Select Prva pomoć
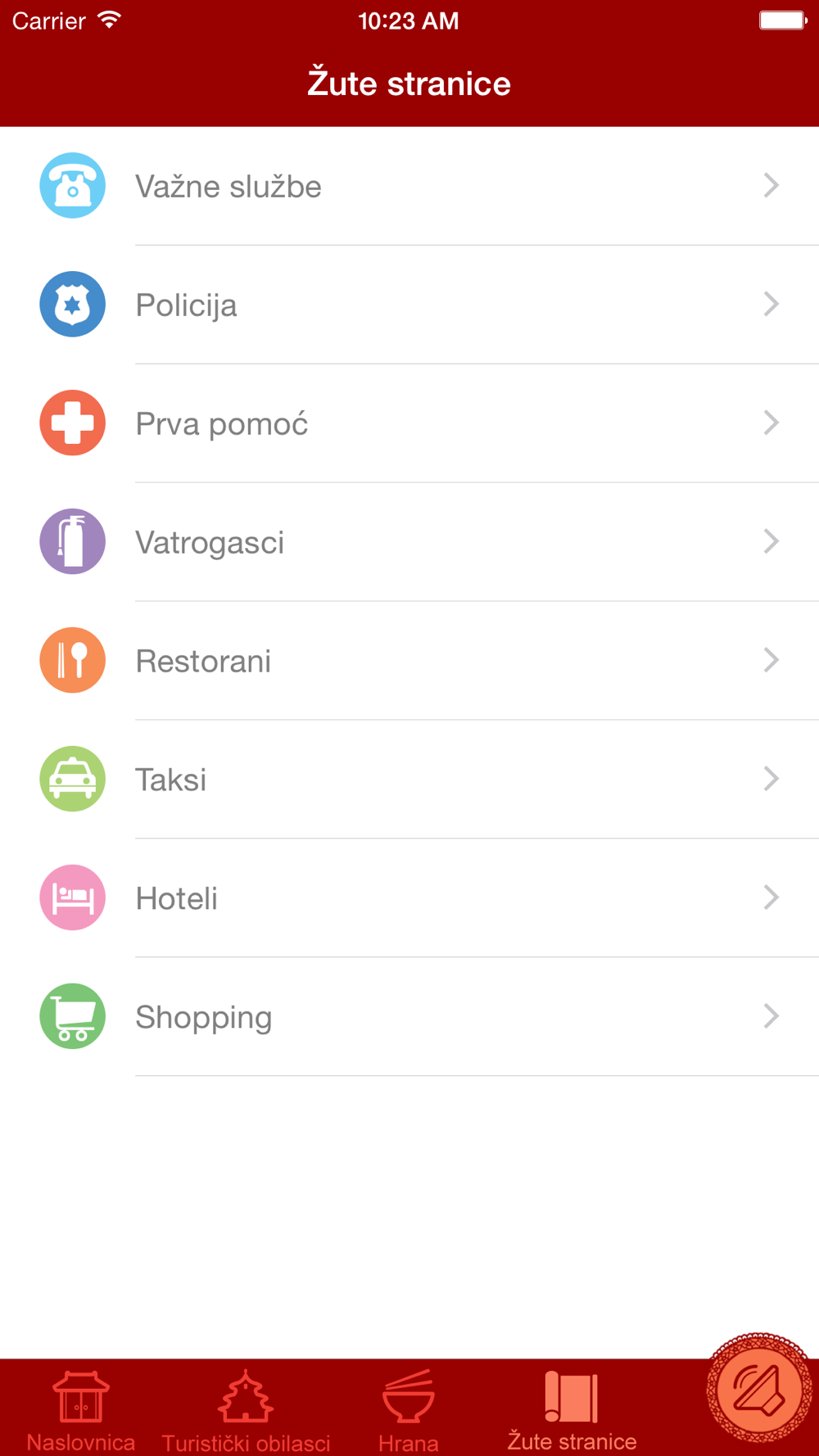Screen dimensions: 819x1456 pos(409,423)
